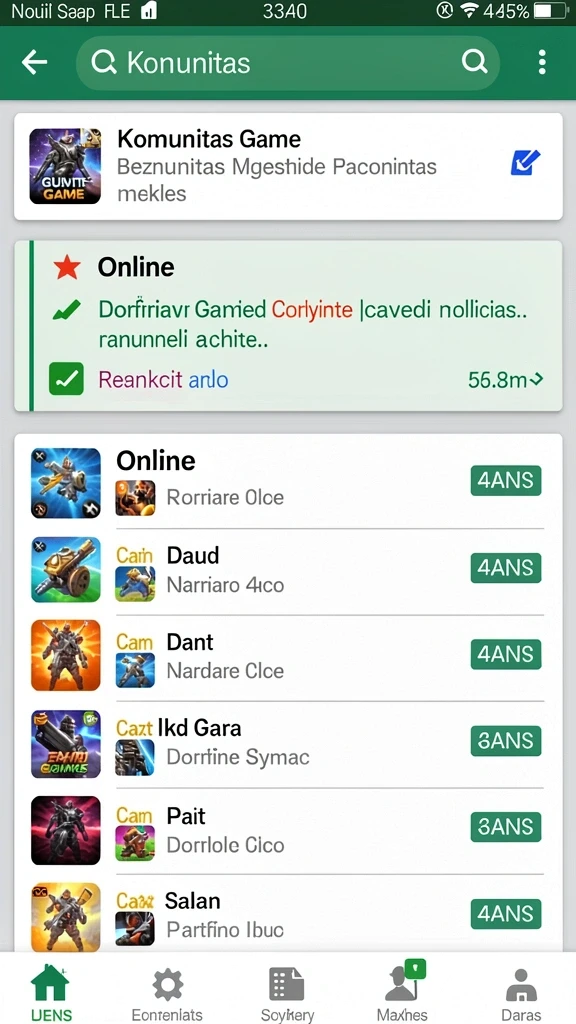This screenshot has width=576, height=1024.
Task: Go to the Daras tab
Action: (x=521, y=991)
